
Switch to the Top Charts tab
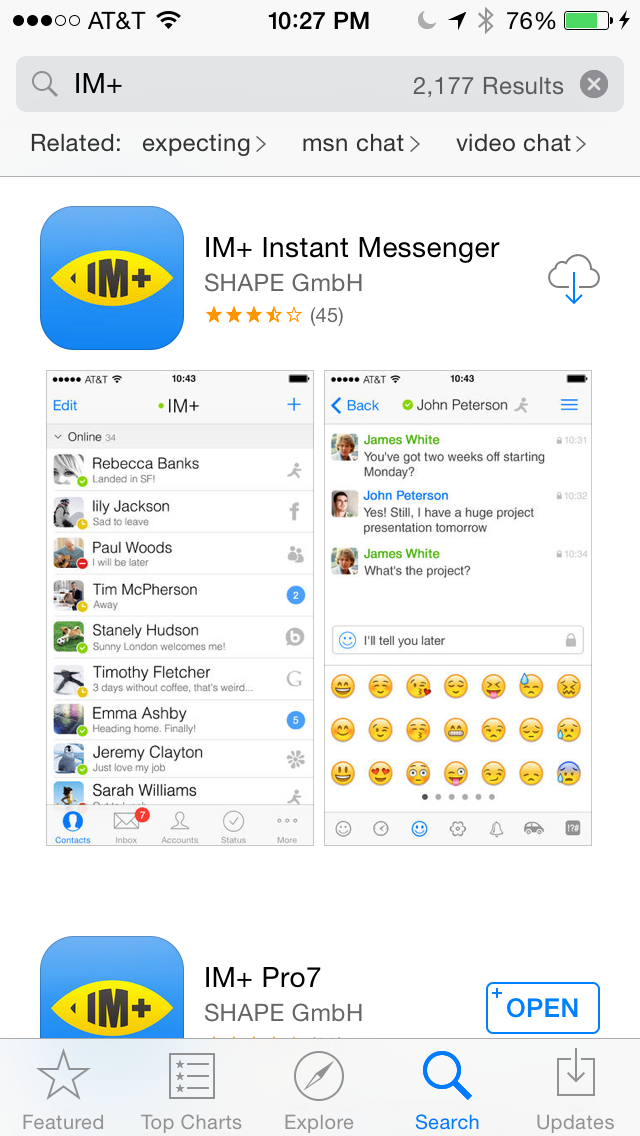[191, 1090]
